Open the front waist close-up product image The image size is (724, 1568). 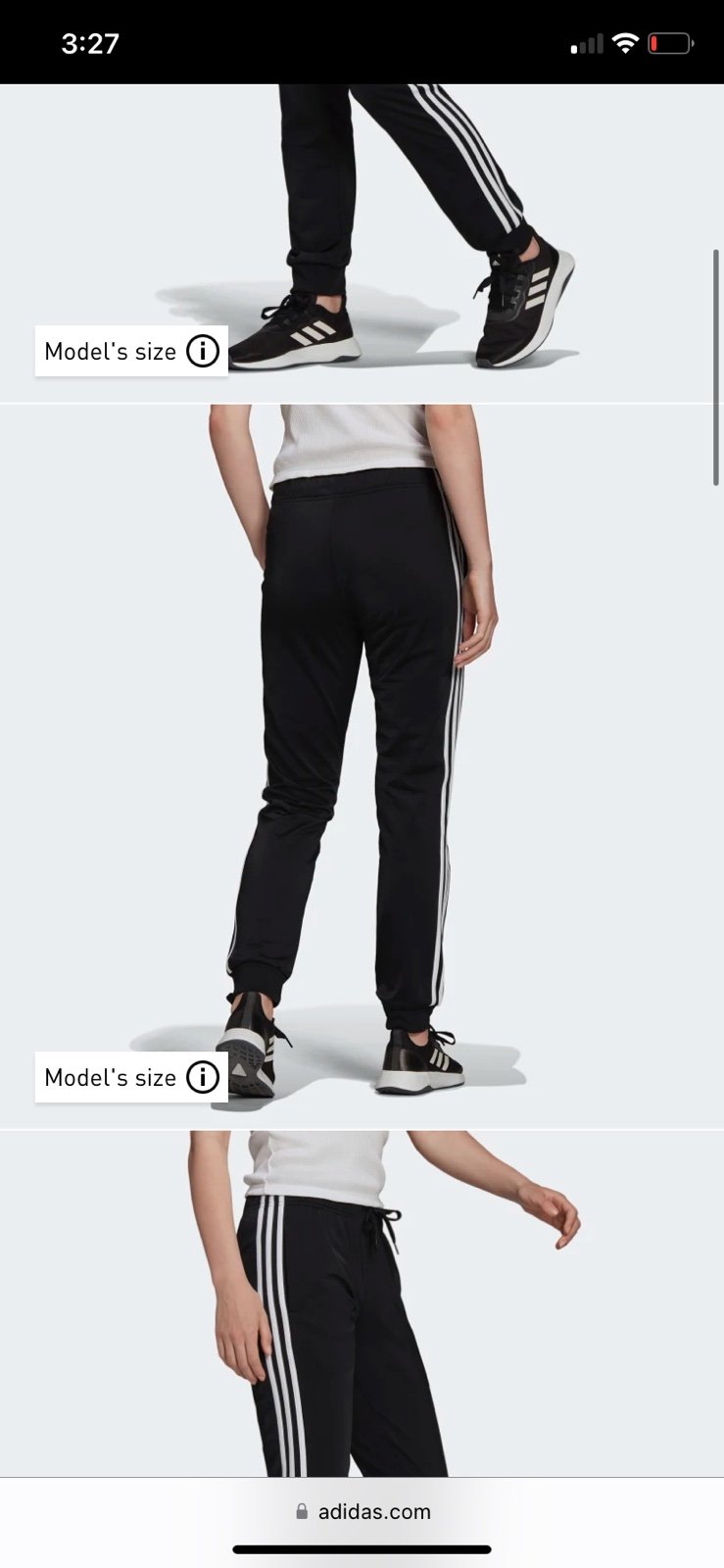click(x=362, y=1303)
